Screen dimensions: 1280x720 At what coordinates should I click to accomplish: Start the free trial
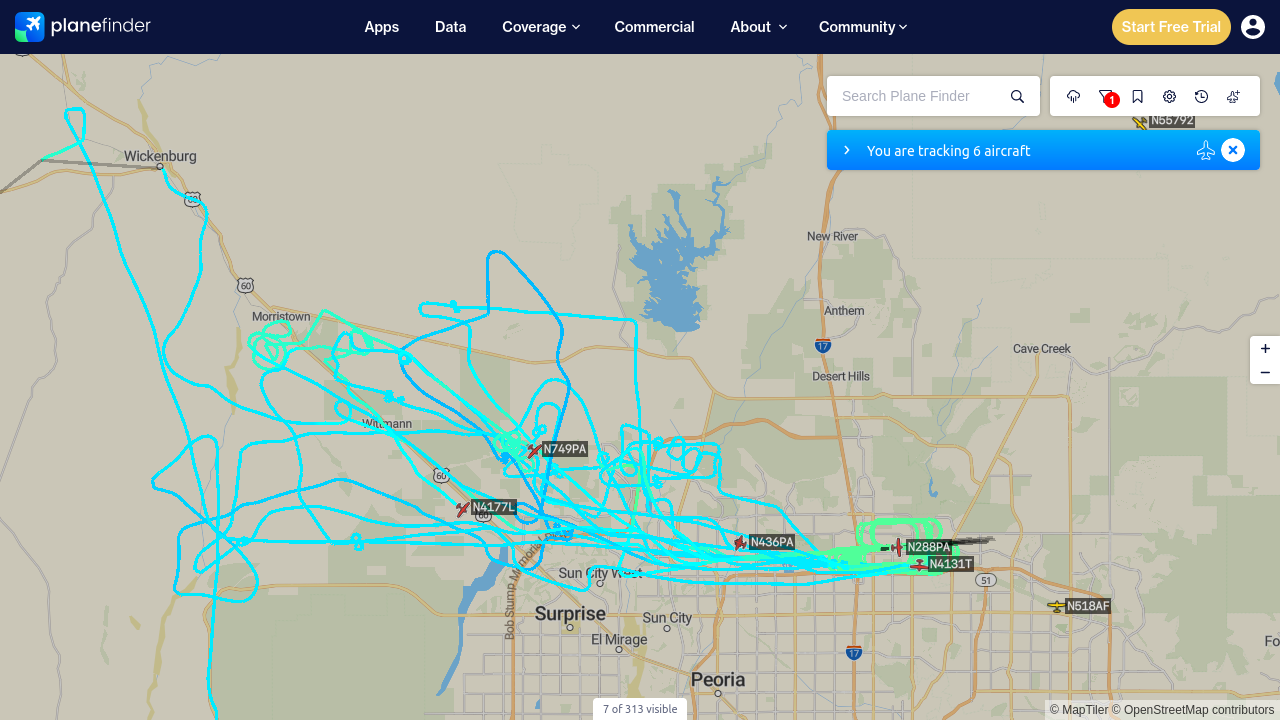pos(1171,27)
